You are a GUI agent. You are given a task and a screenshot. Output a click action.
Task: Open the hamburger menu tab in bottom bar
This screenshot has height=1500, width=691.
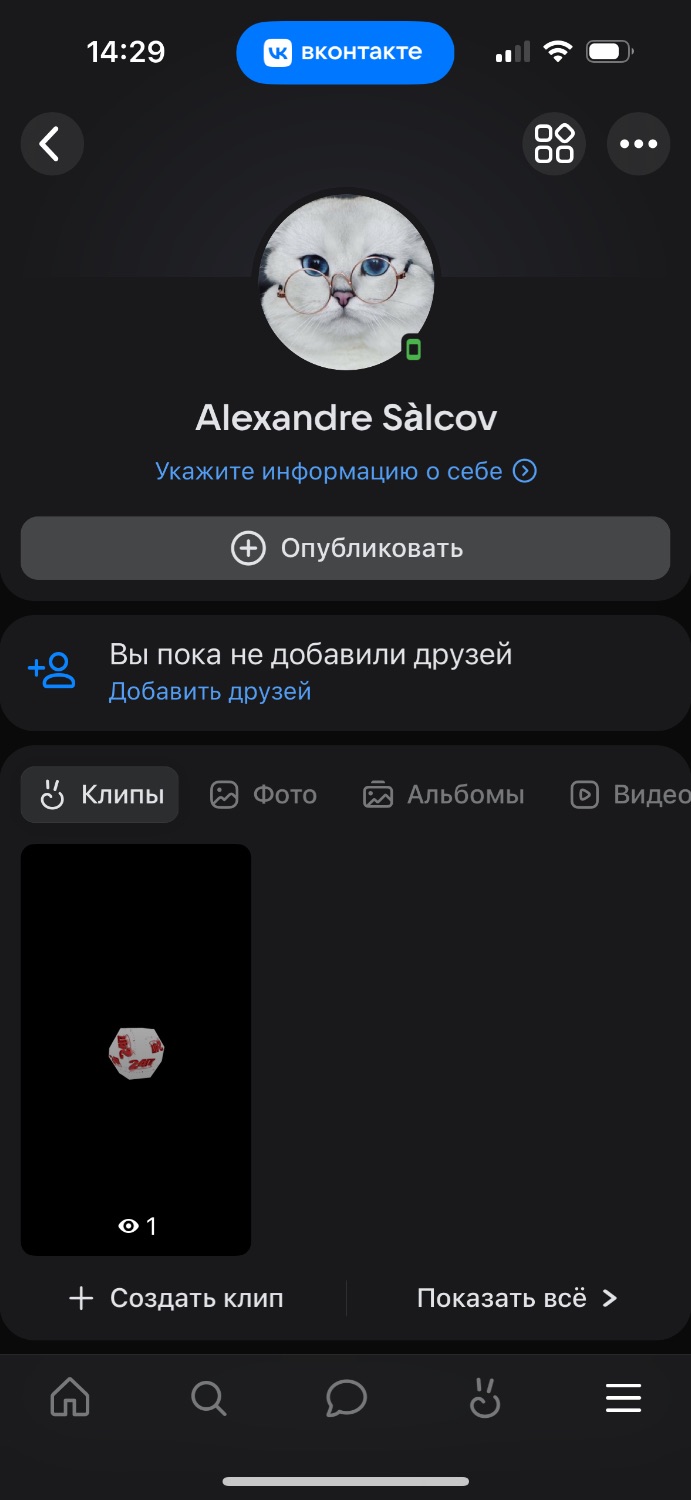coord(623,1397)
